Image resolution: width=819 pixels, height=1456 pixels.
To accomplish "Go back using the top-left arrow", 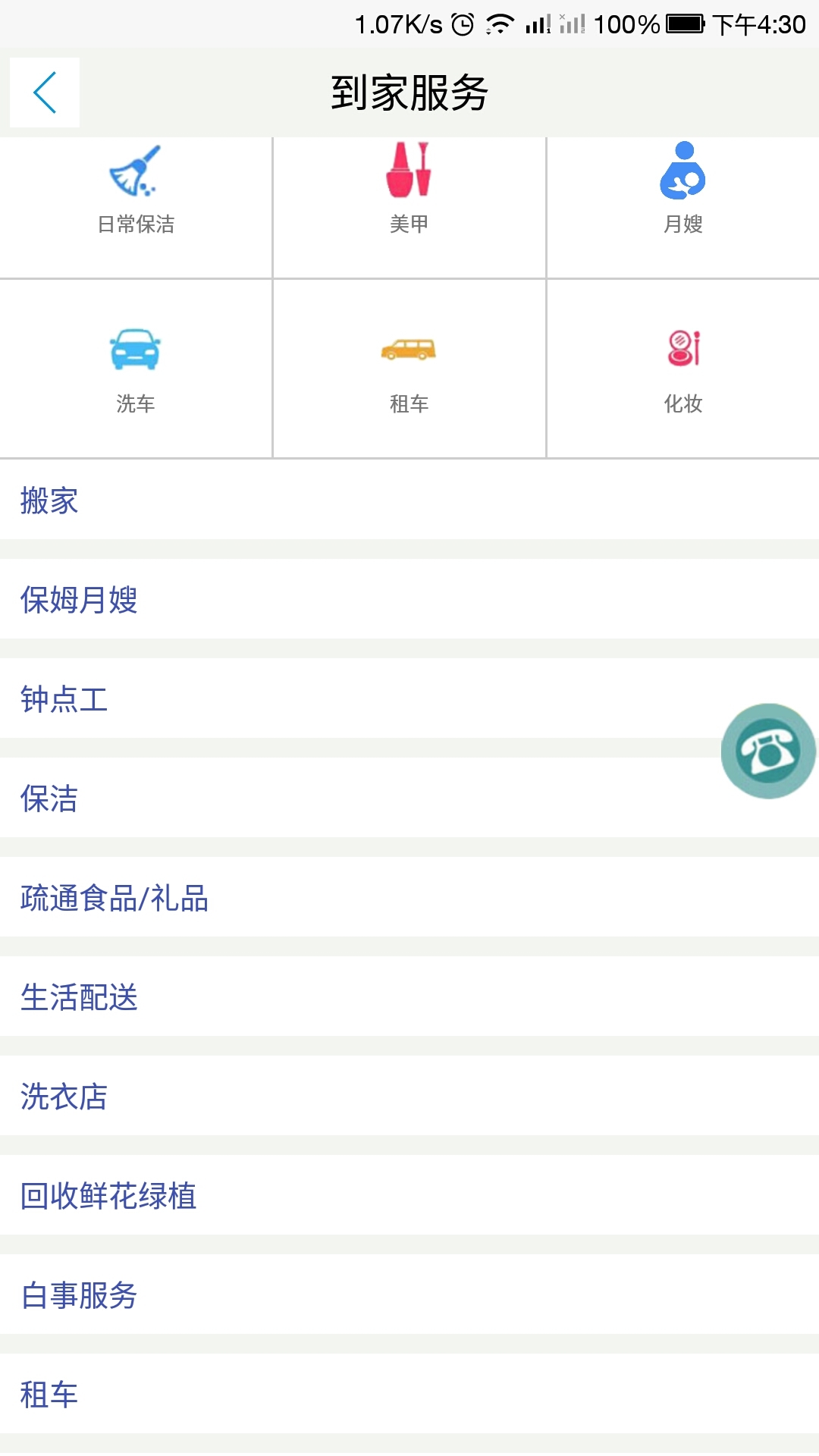I will 45,93.
